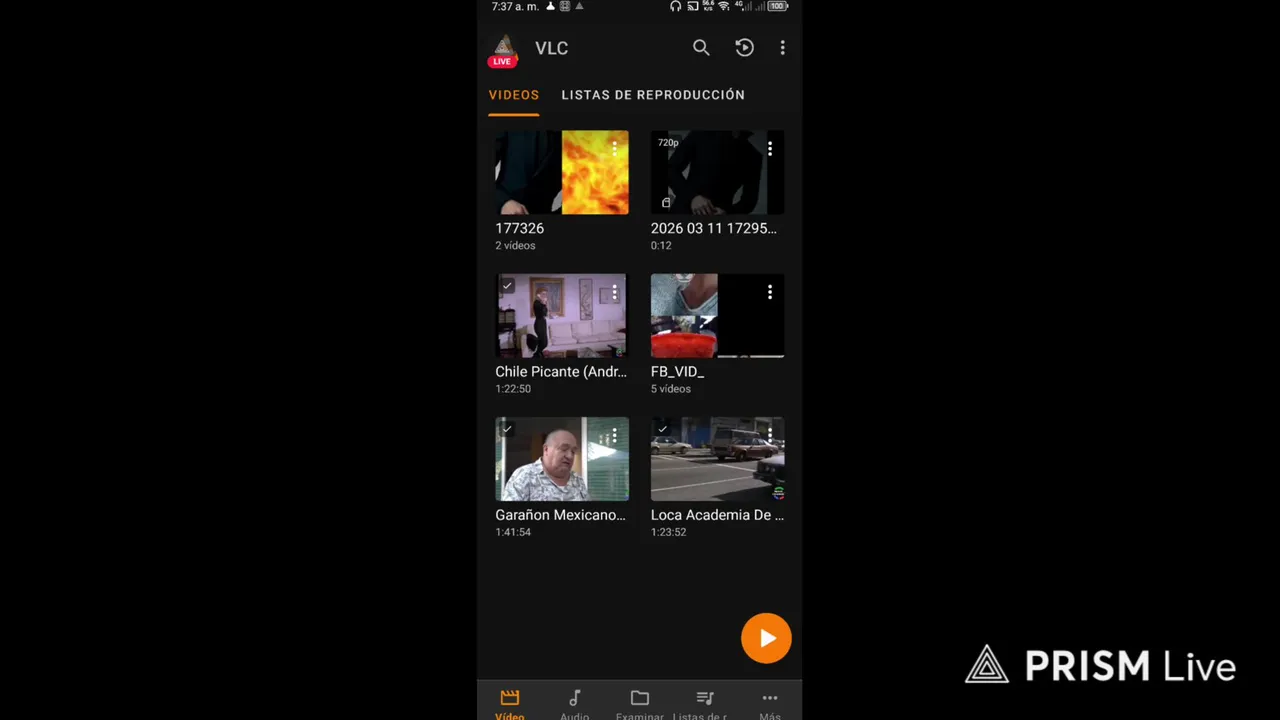
Task: Tap the orange play floating button
Action: (766, 638)
